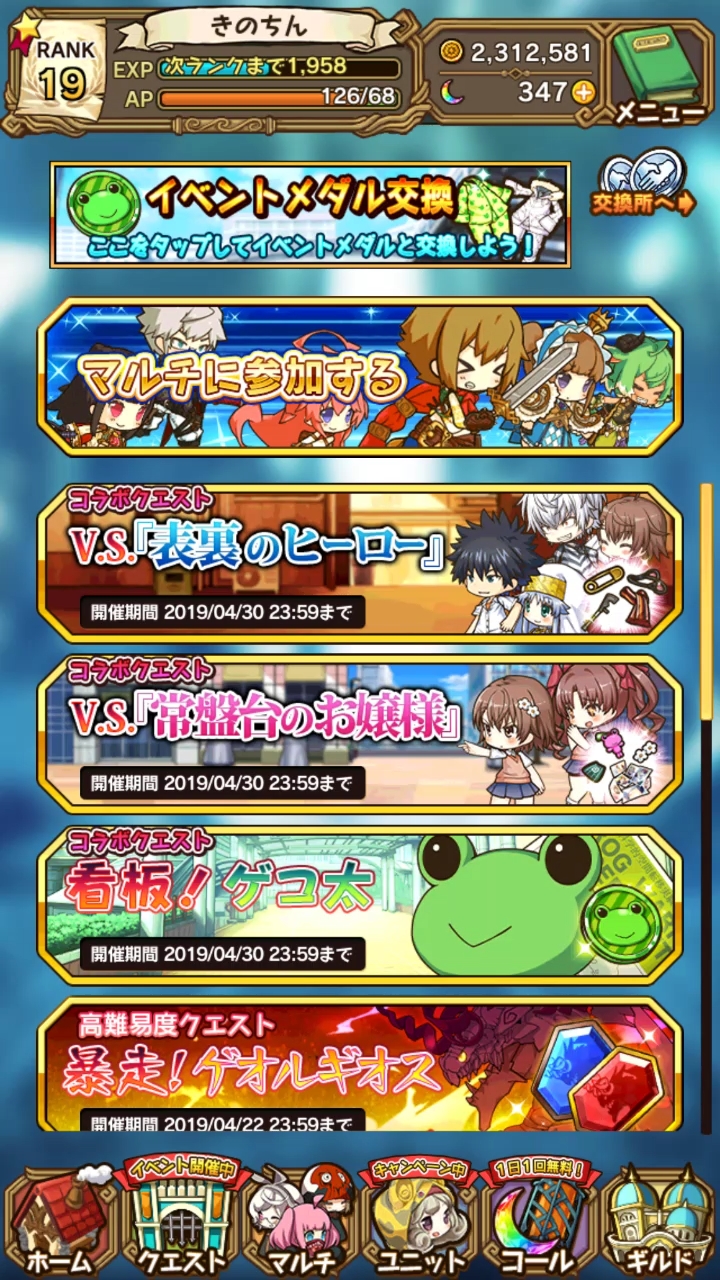Join multiplayer via マルチに参加する
The width and height of the screenshot is (720, 1280).
point(359,376)
